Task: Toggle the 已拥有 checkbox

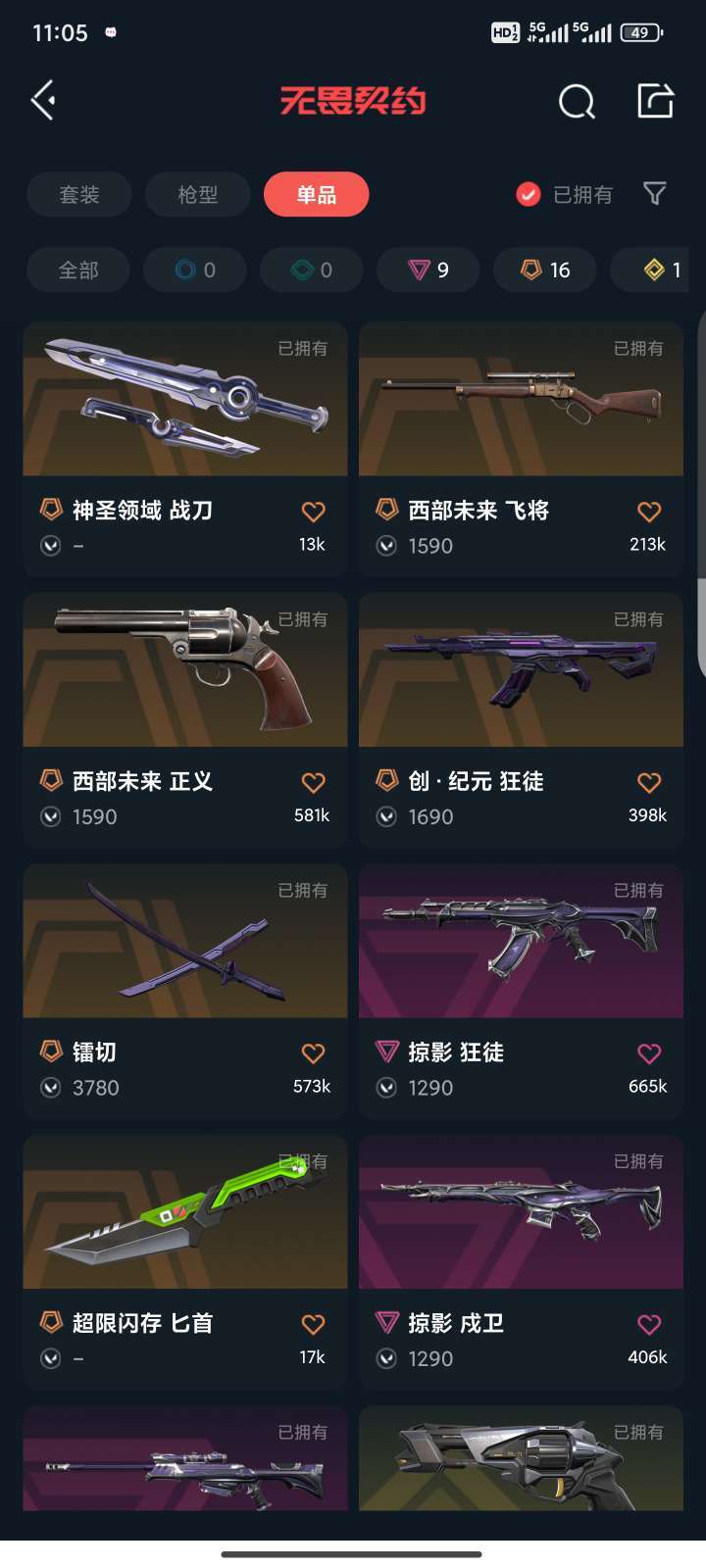Action: (529, 194)
